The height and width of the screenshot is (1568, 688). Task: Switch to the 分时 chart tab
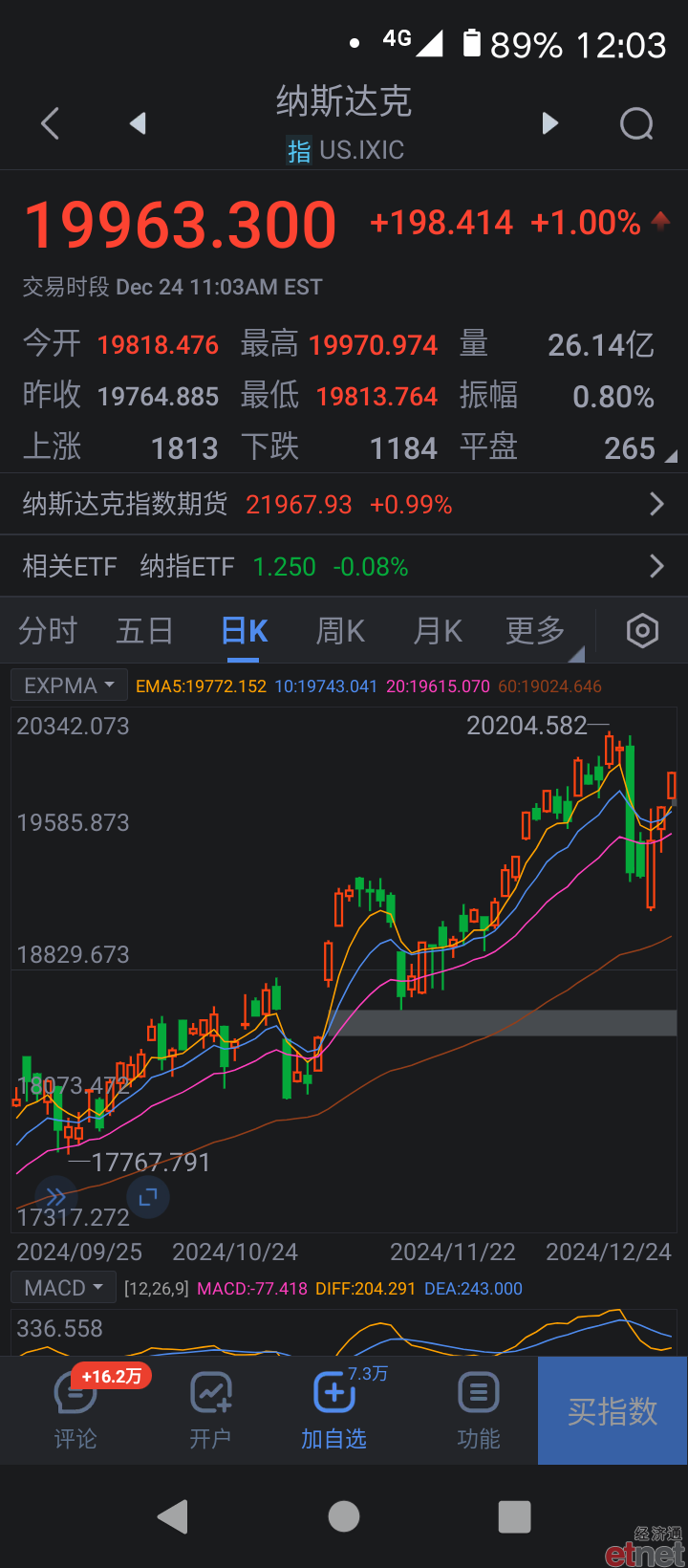48,631
